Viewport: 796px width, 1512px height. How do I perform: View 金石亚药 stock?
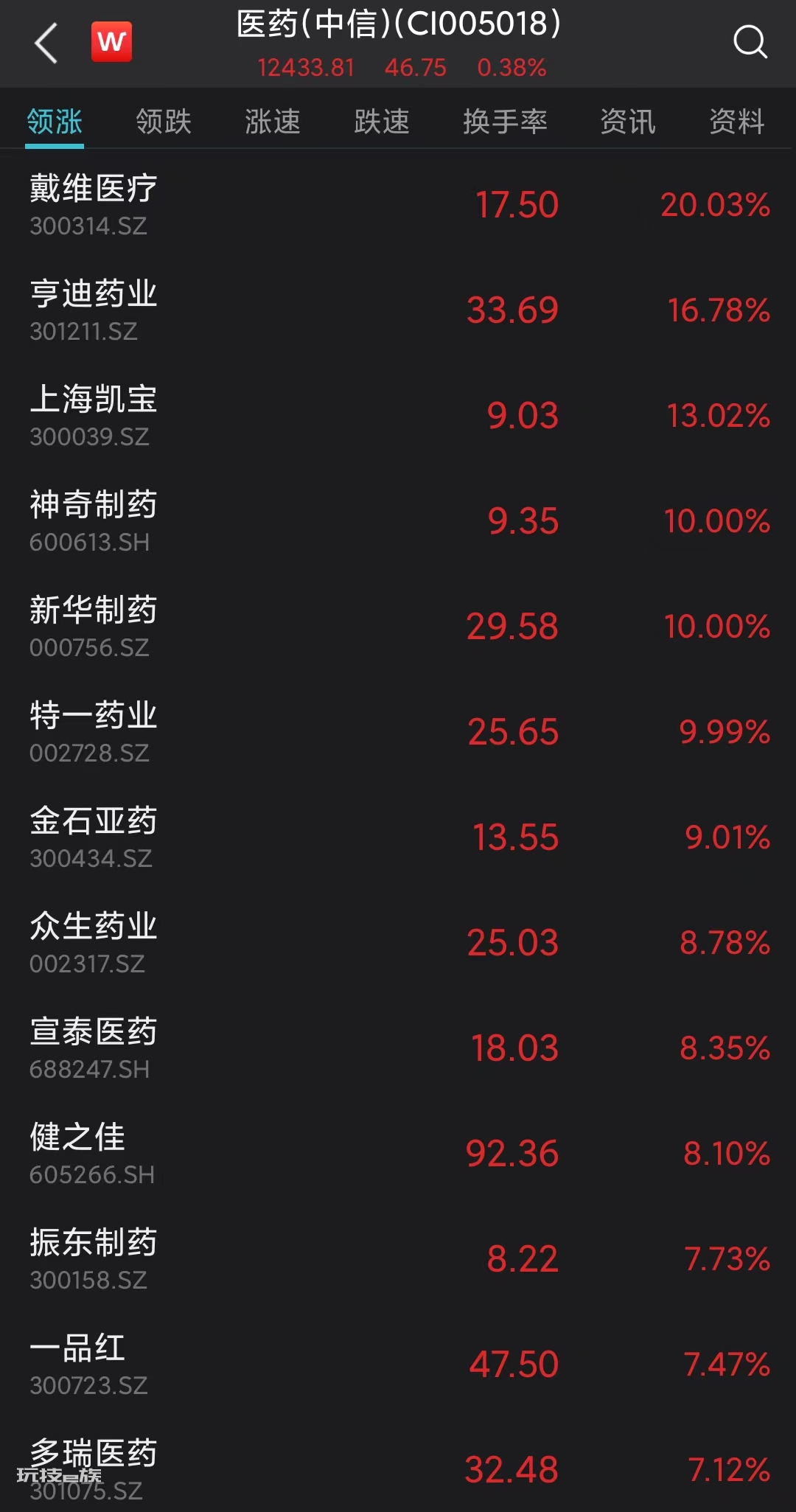pos(398,837)
